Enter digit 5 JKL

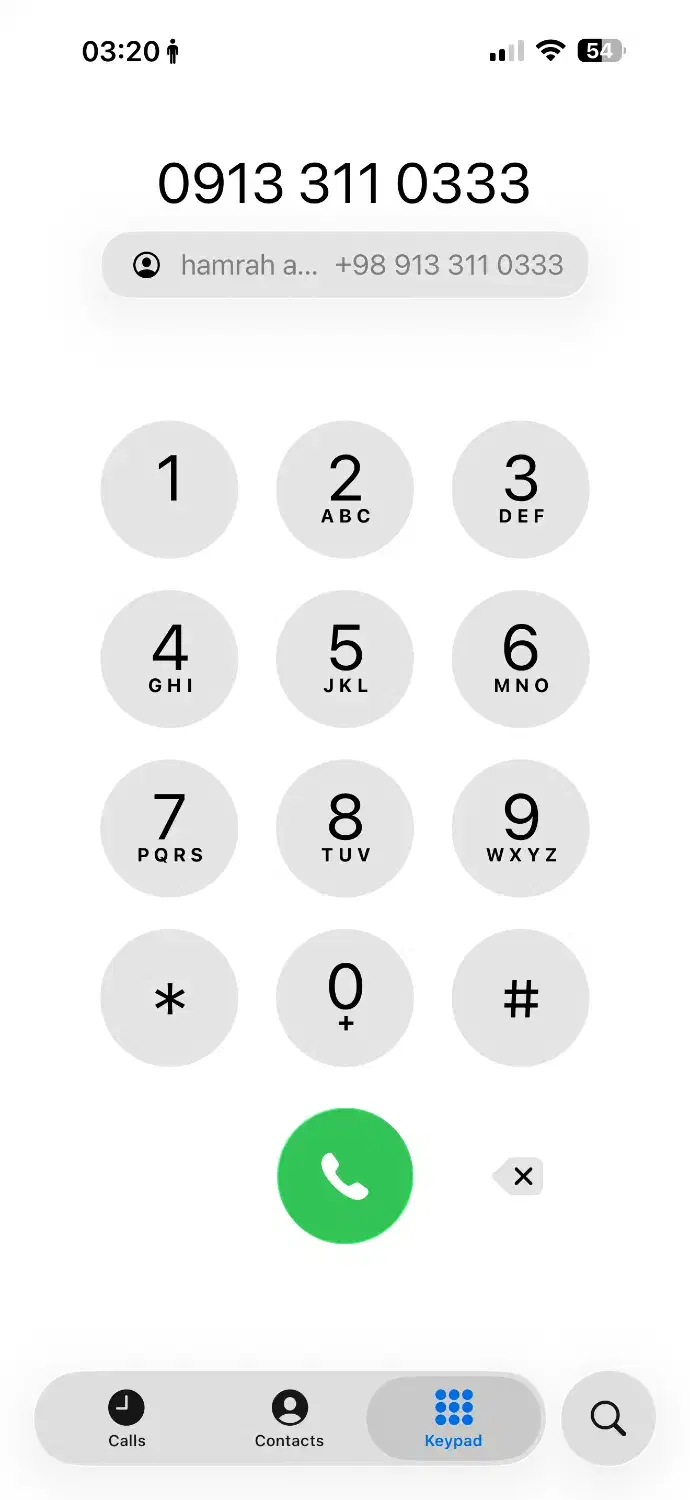(x=345, y=659)
